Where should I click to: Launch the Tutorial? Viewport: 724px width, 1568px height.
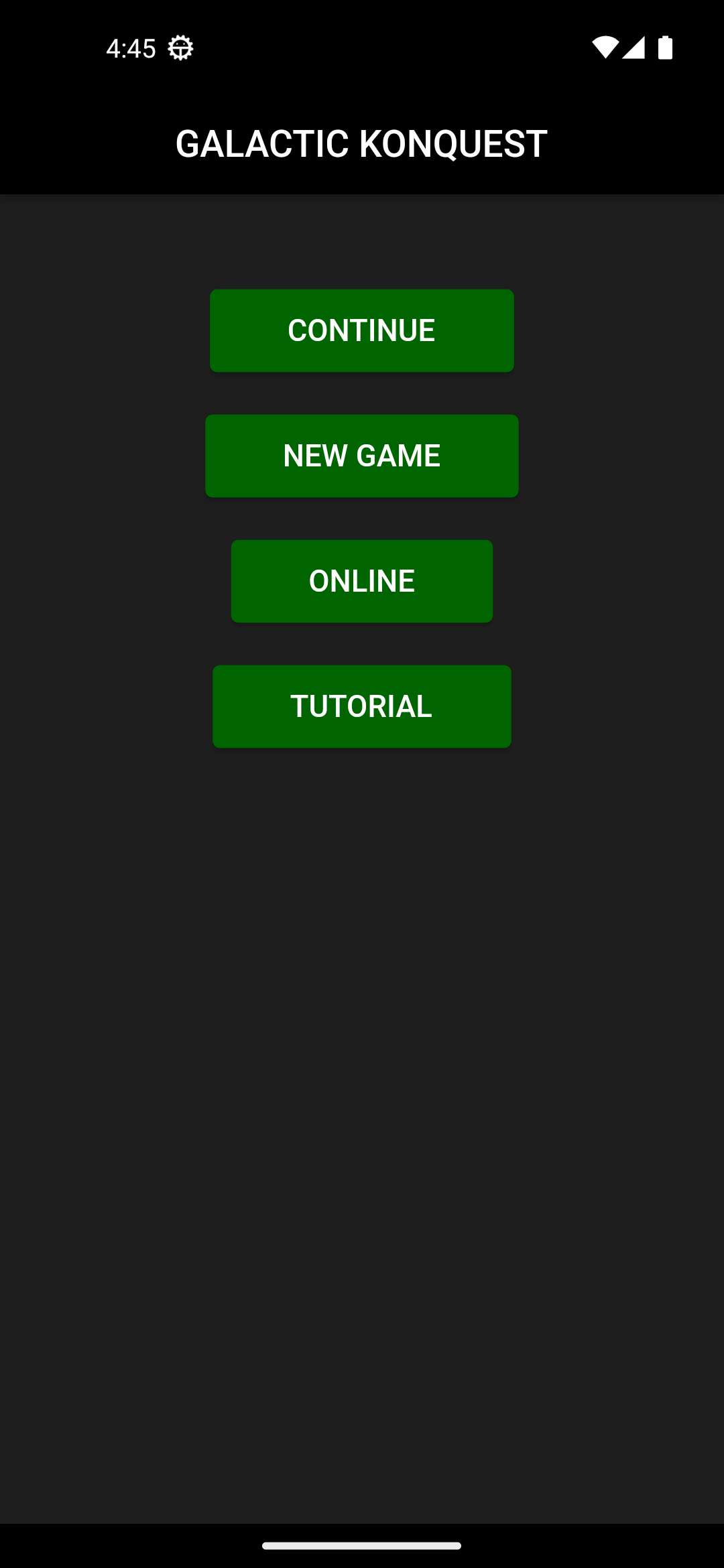[361, 706]
